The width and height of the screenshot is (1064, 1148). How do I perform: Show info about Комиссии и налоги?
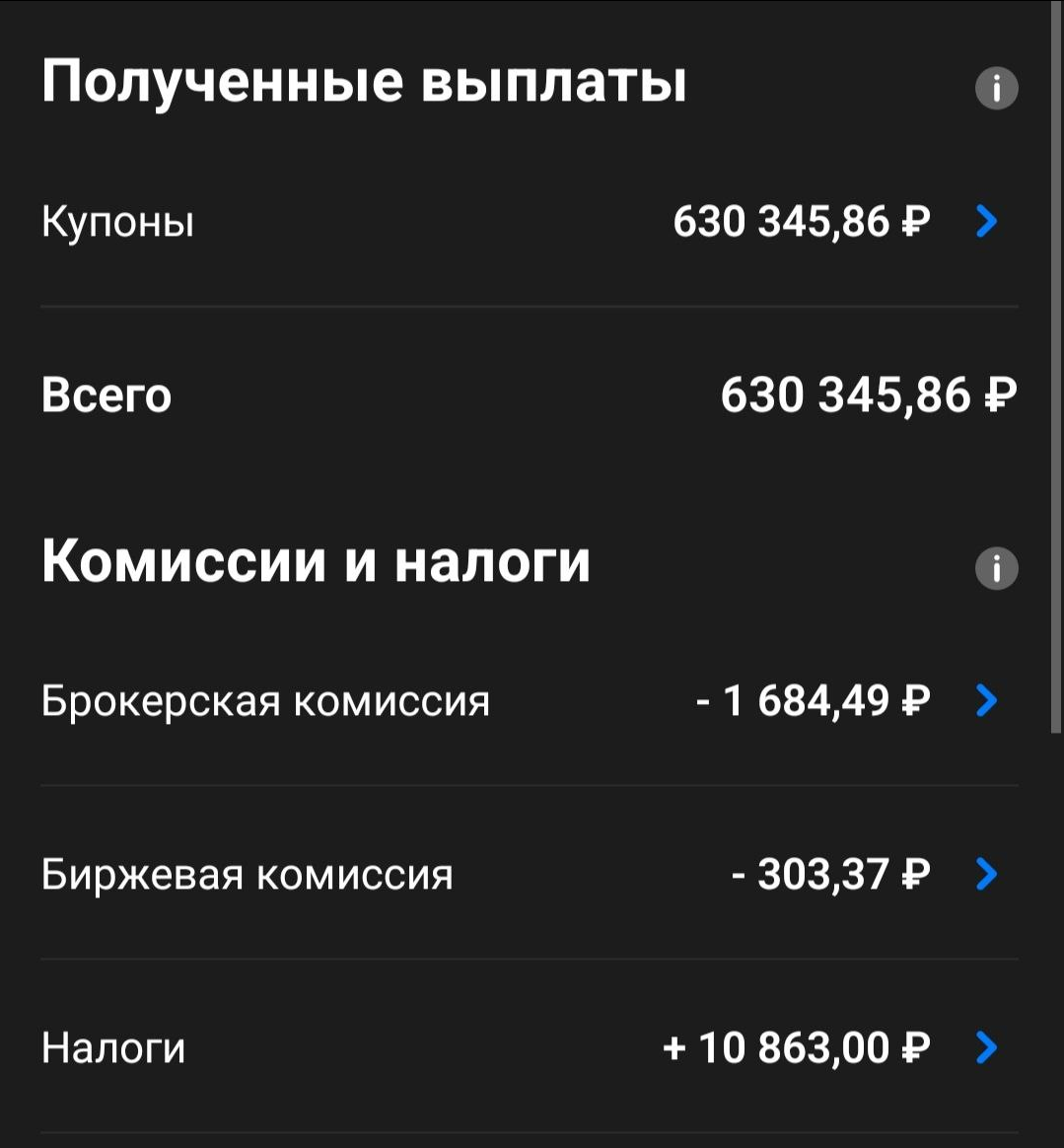tap(996, 569)
